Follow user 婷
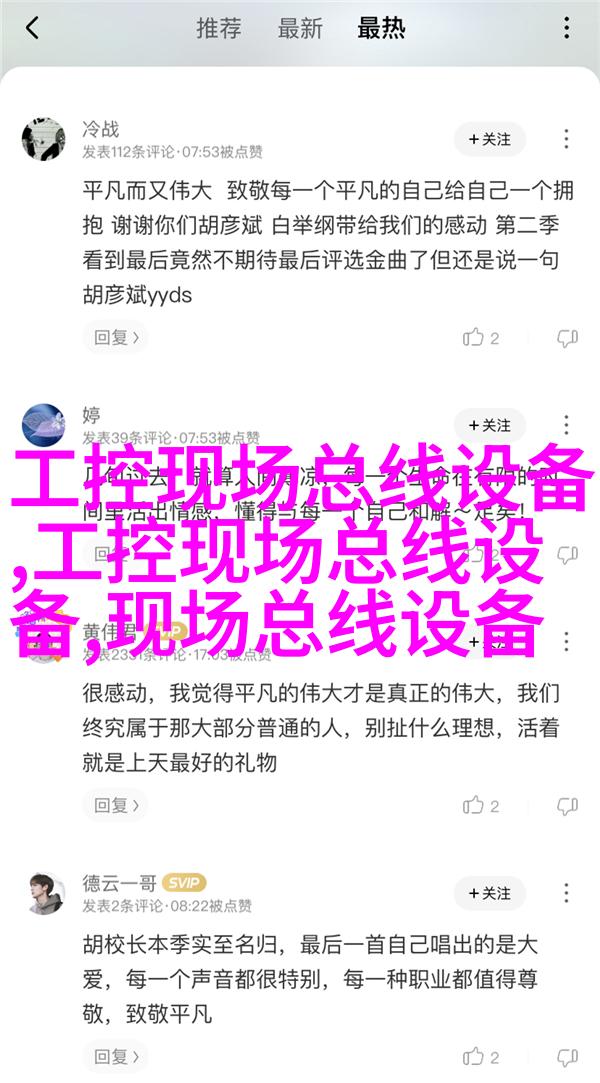 pos(489,426)
